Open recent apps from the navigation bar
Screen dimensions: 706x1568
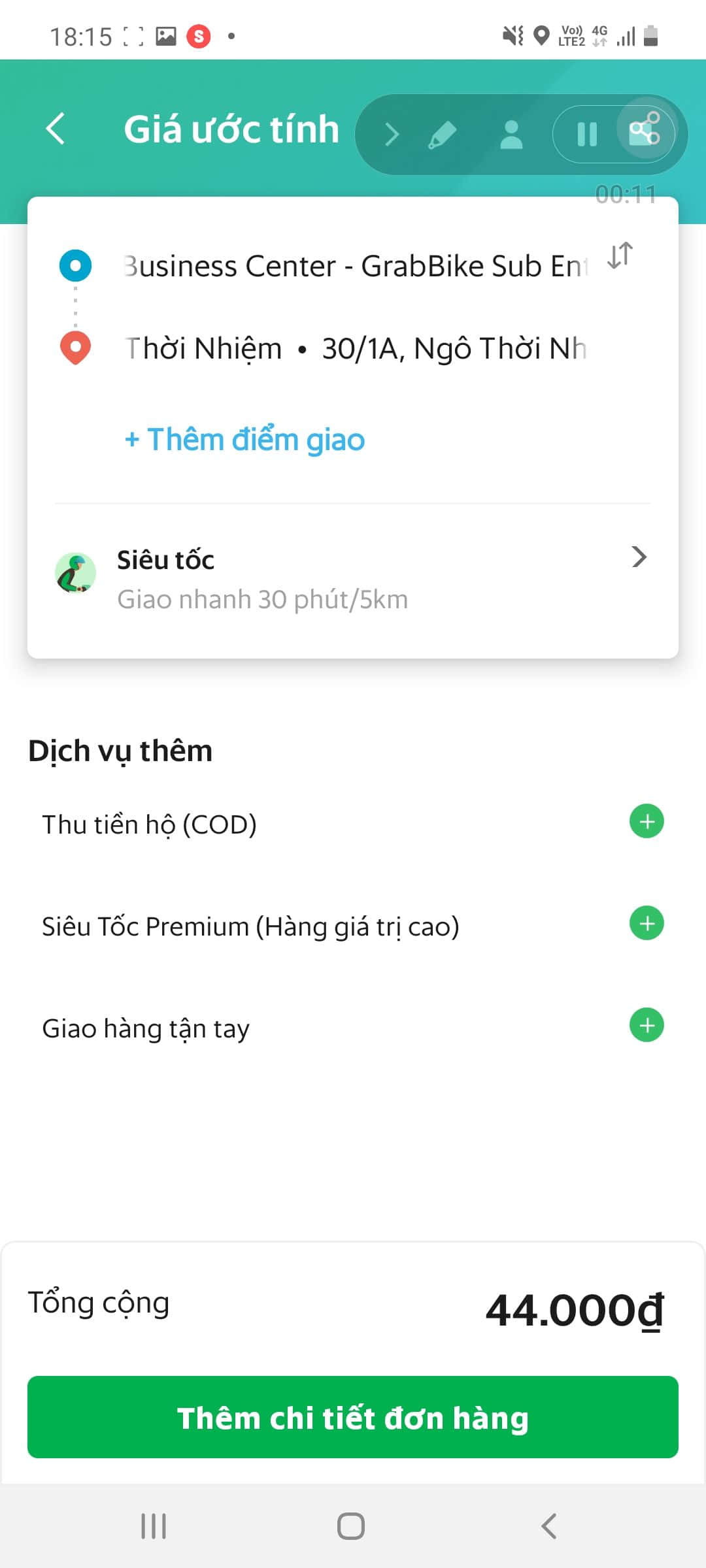click(153, 1527)
